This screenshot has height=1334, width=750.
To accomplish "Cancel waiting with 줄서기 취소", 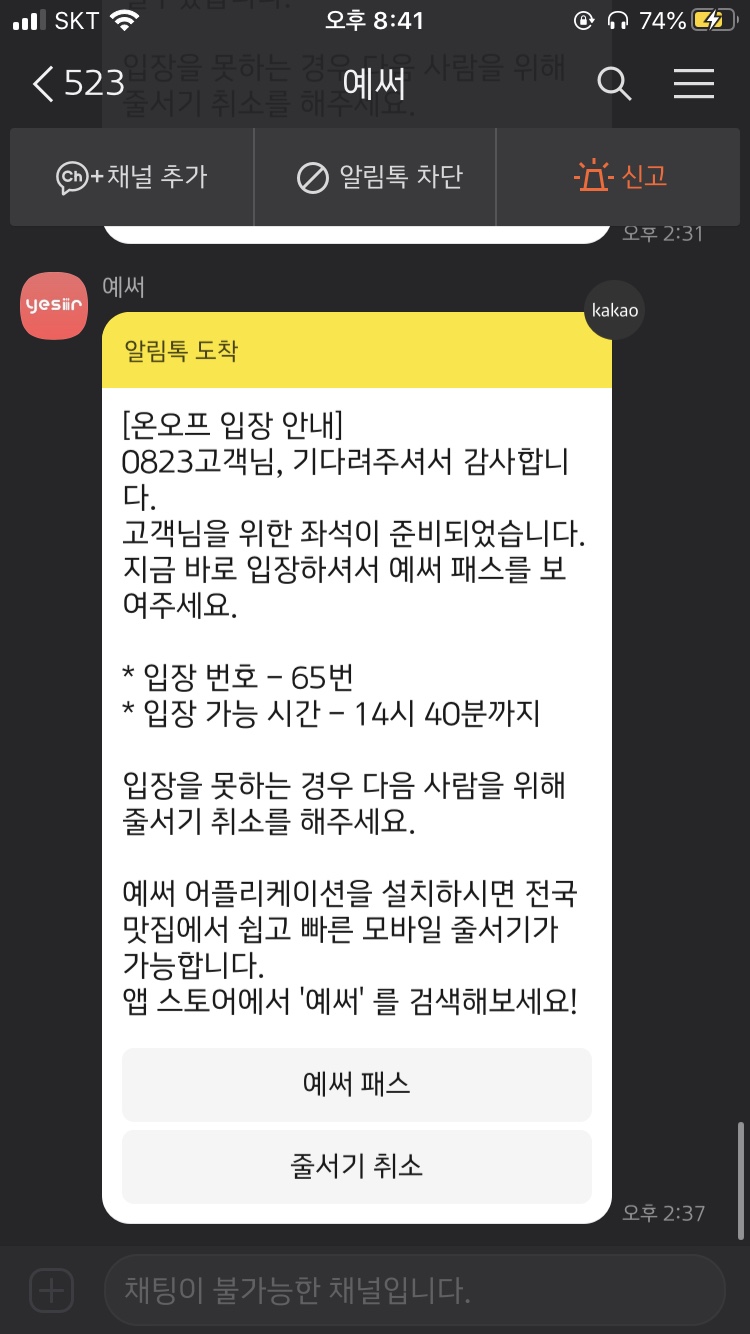I will click(356, 1166).
